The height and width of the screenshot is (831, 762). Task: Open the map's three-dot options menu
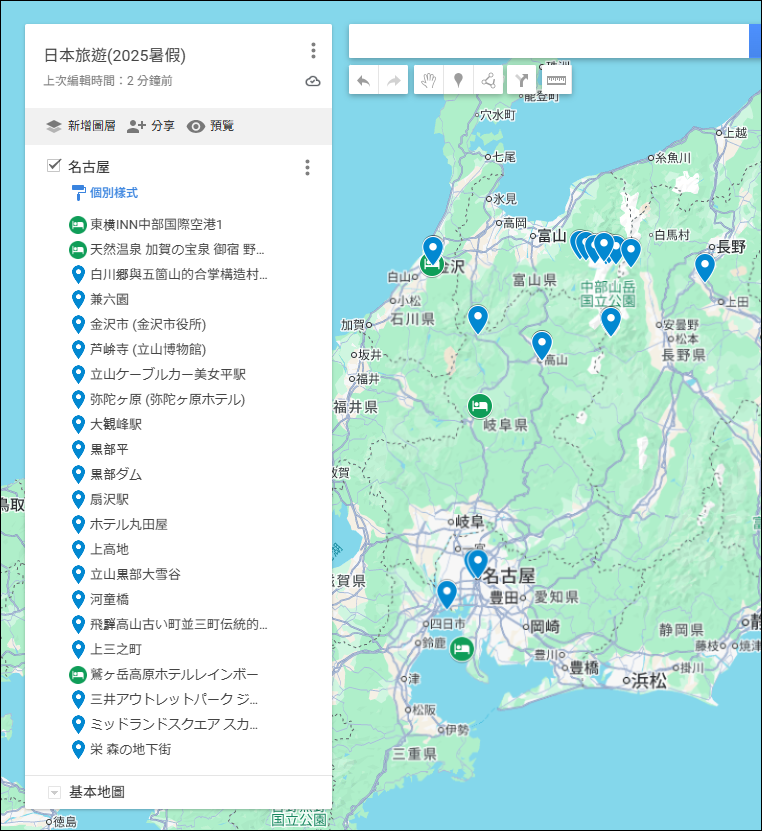click(x=313, y=50)
